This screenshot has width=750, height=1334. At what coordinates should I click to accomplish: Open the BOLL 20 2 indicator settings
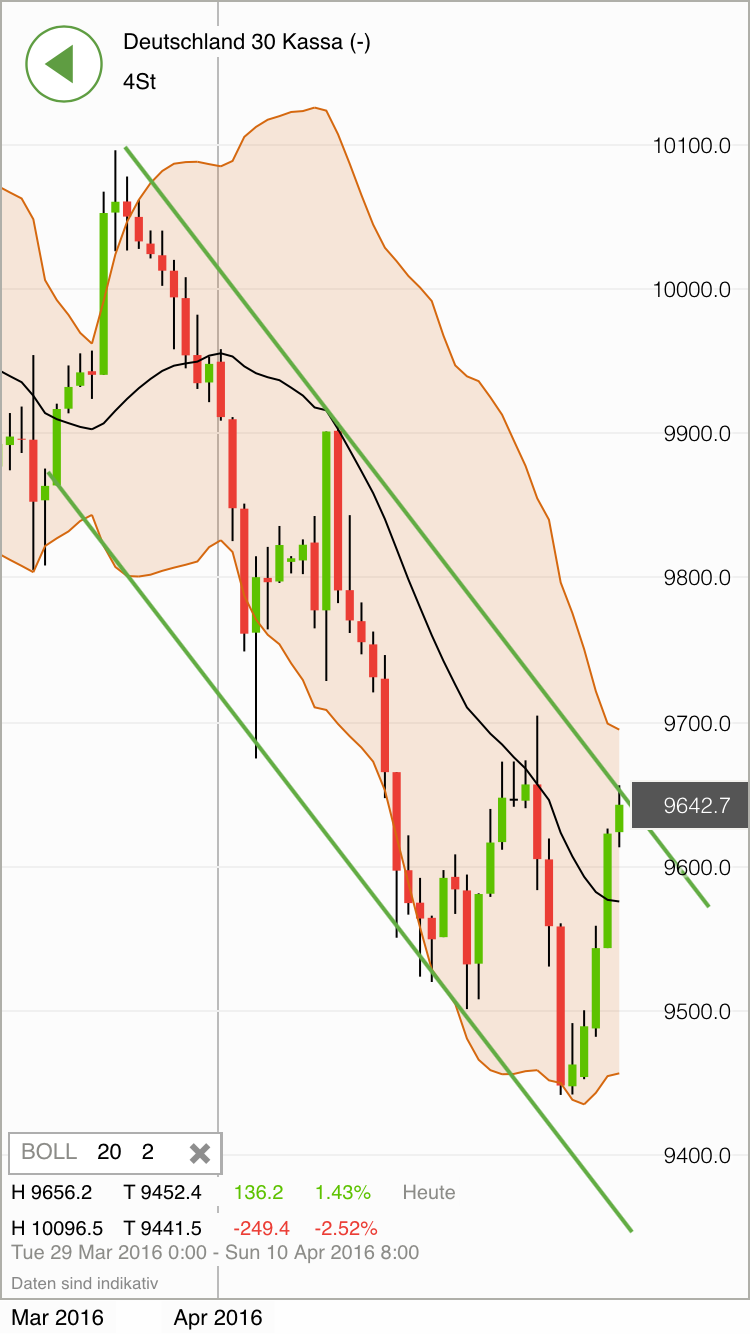click(90, 1152)
